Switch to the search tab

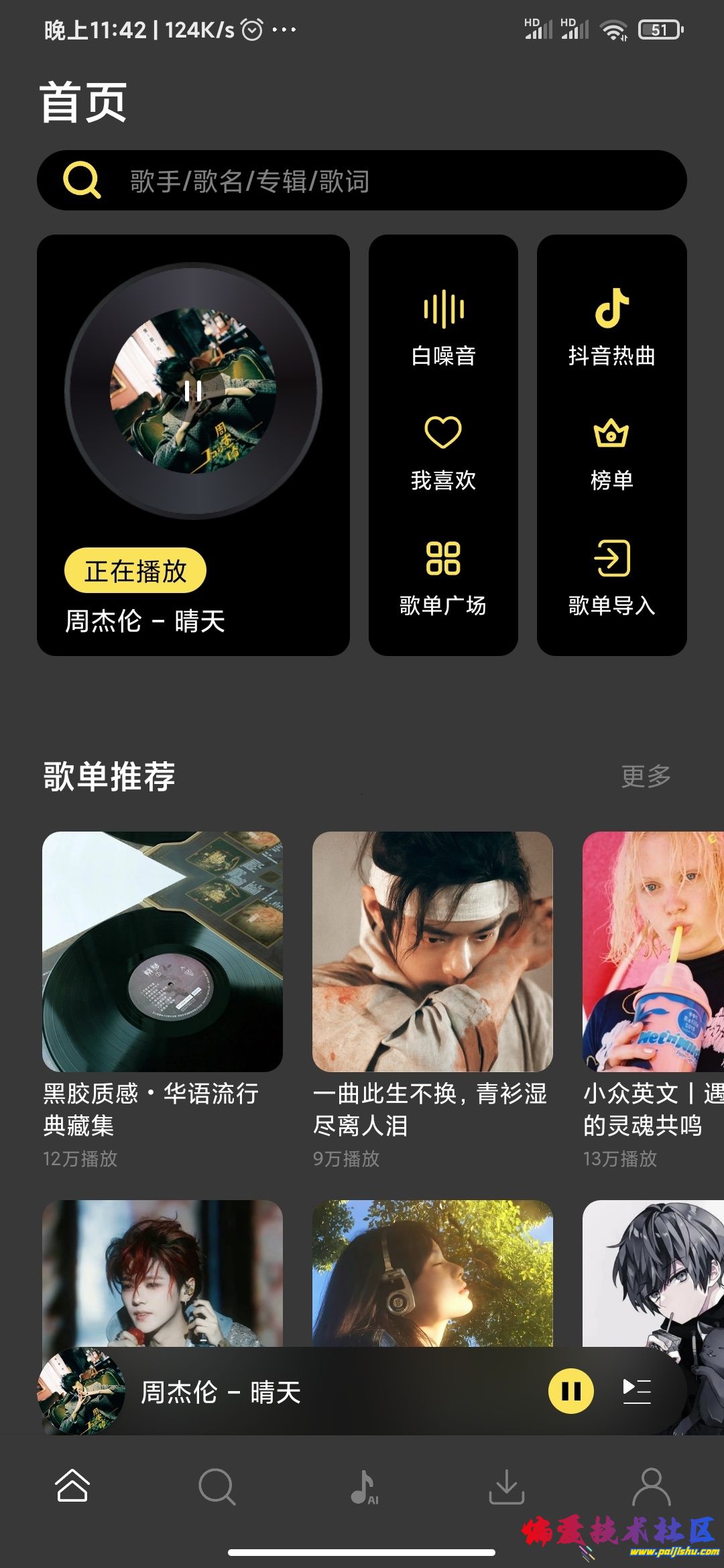pyautogui.click(x=217, y=1486)
